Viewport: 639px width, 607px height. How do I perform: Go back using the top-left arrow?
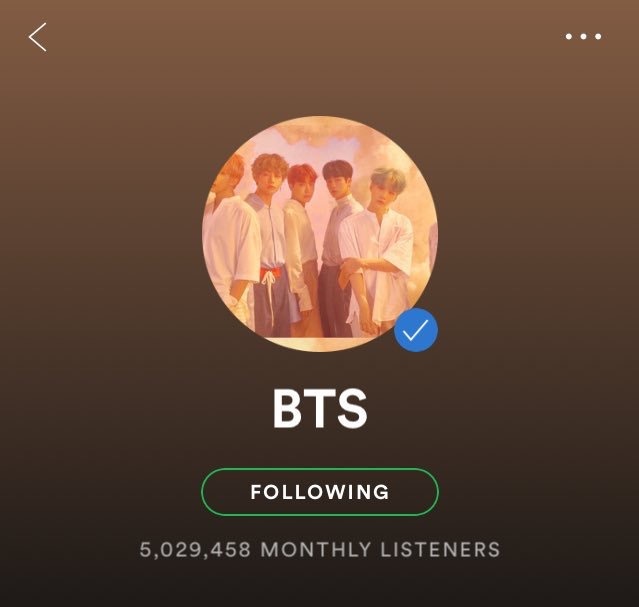(x=38, y=37)
